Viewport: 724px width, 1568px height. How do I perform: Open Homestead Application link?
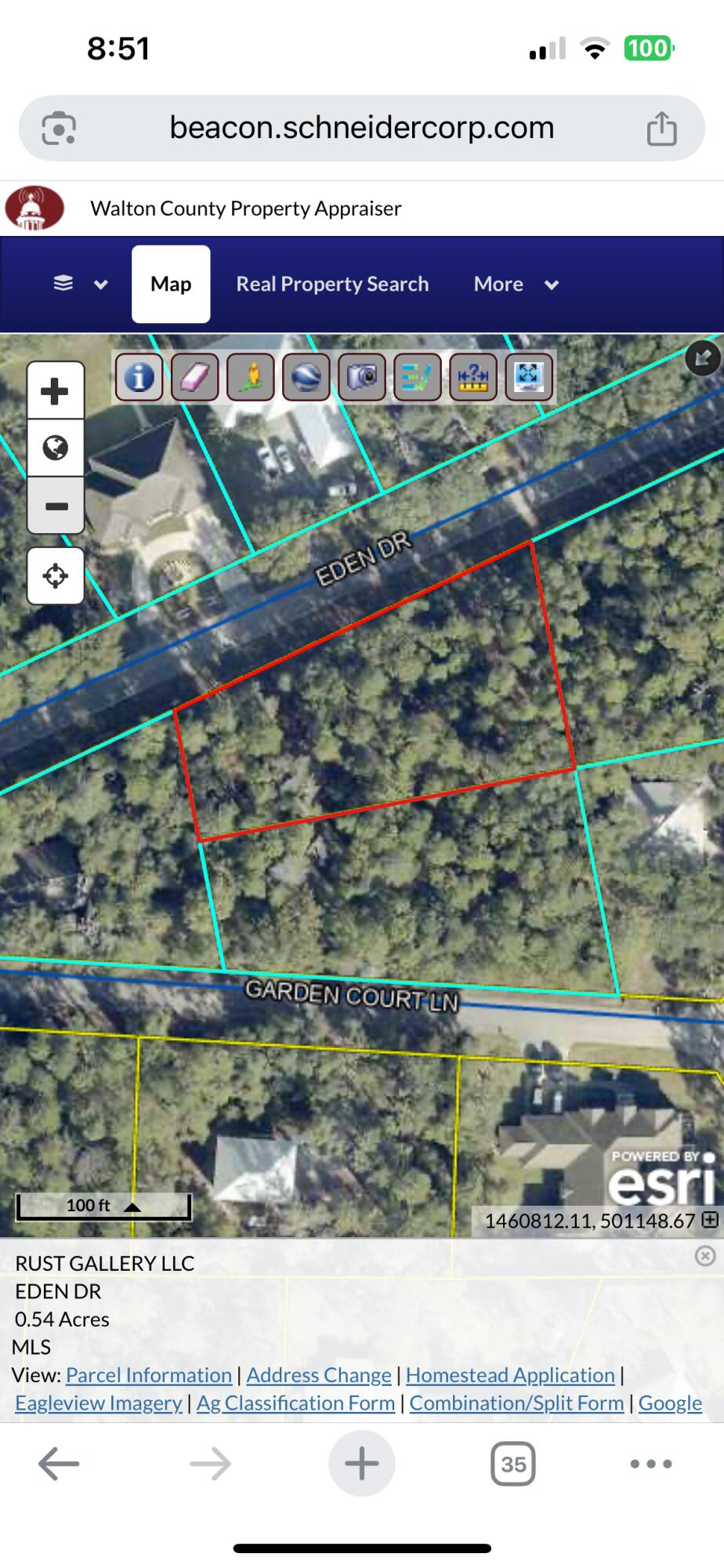[x=510, y=1374]
